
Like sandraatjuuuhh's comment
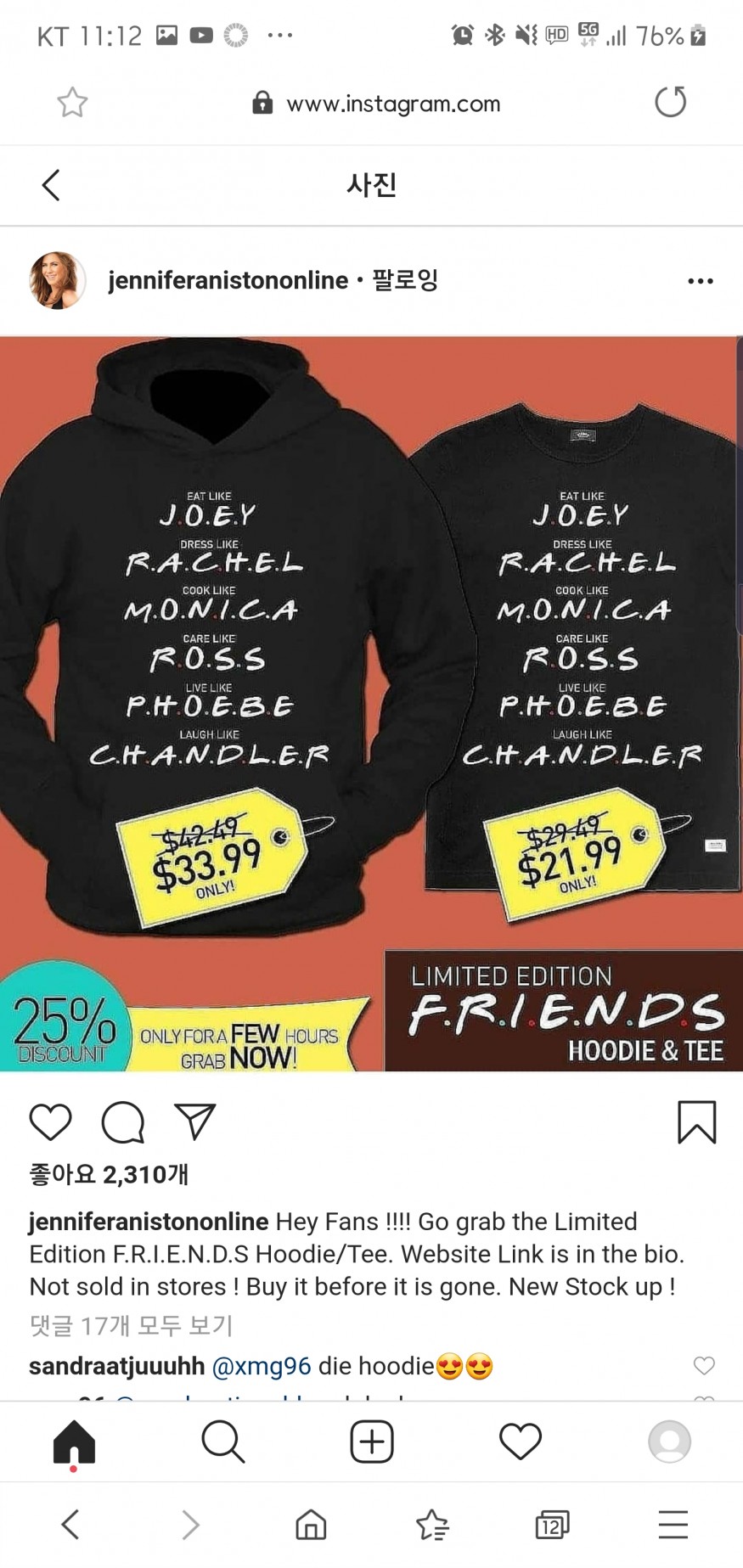pyautogui.click(x=704, y=1365)
